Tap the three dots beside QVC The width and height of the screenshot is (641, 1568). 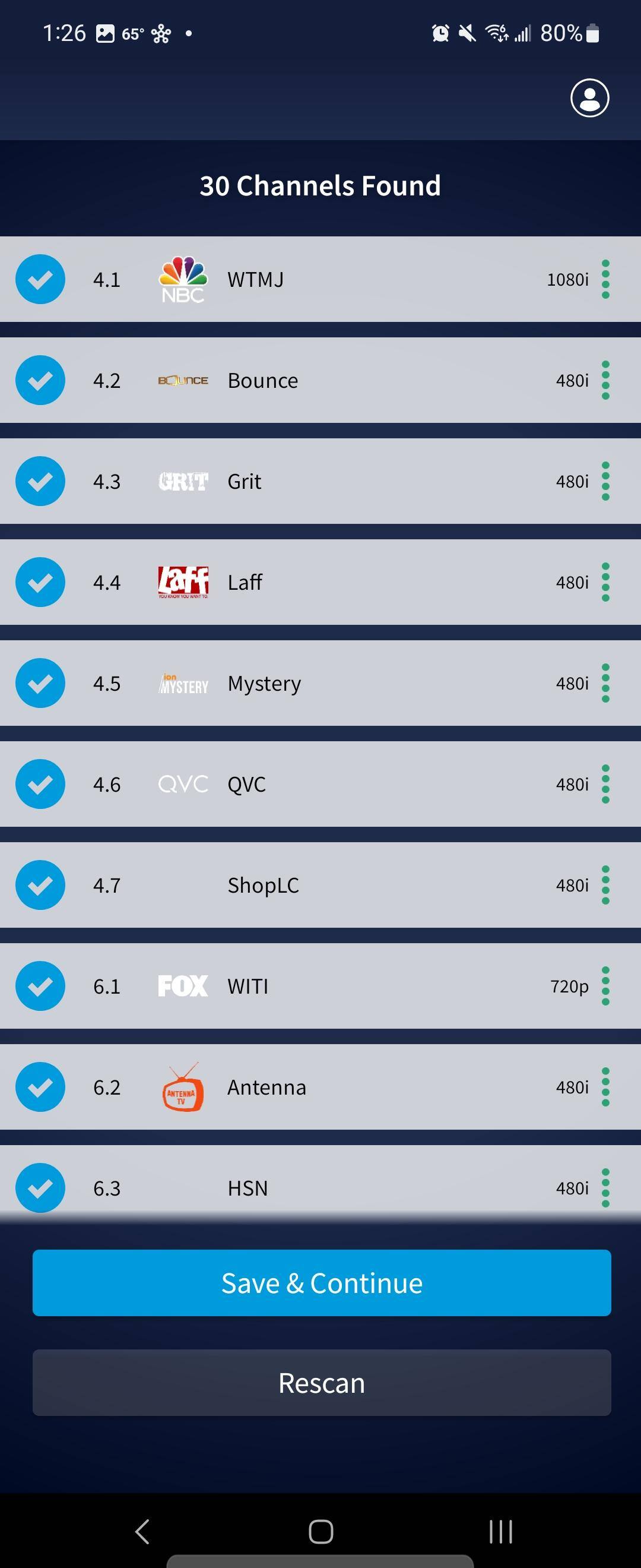point(605,784)
